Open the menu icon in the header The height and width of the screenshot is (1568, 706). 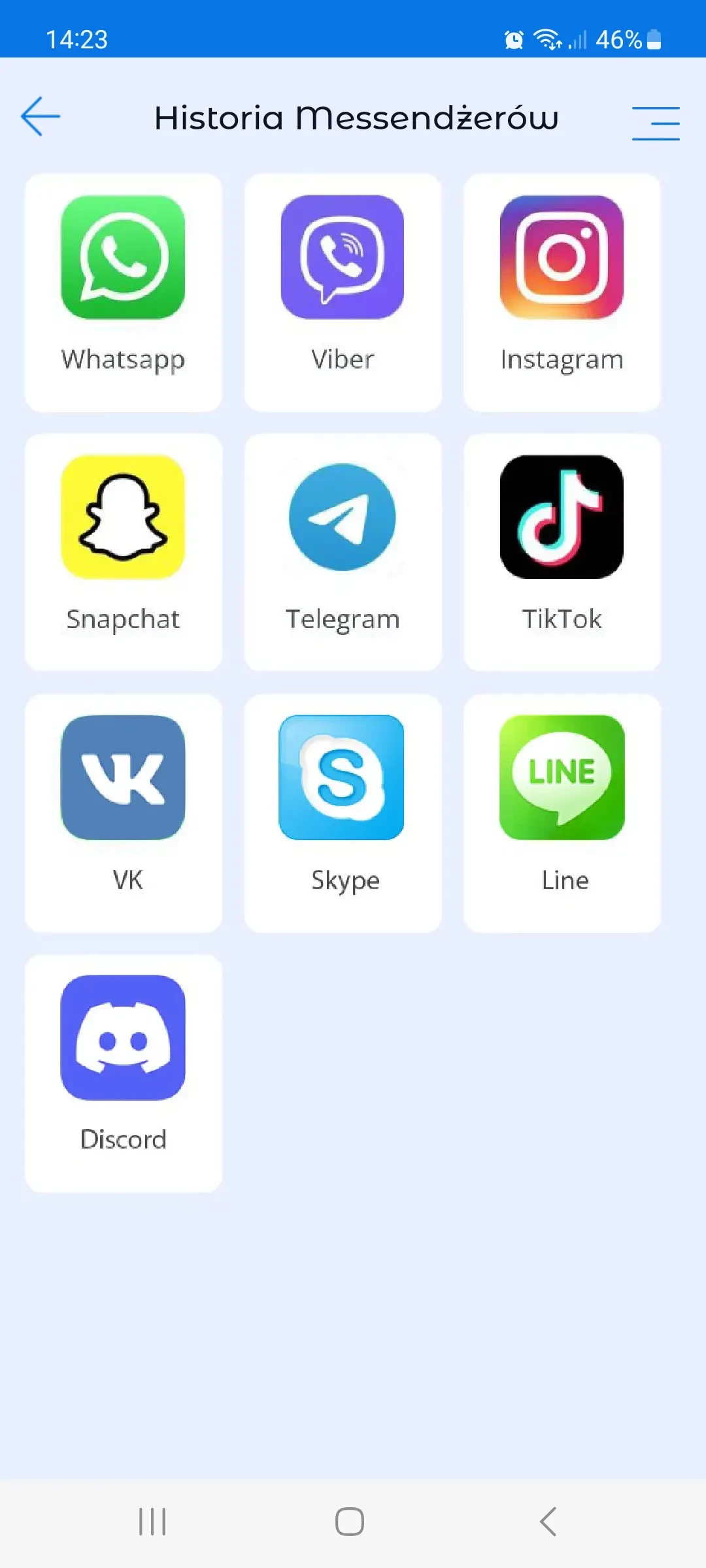tap(655, 123)
